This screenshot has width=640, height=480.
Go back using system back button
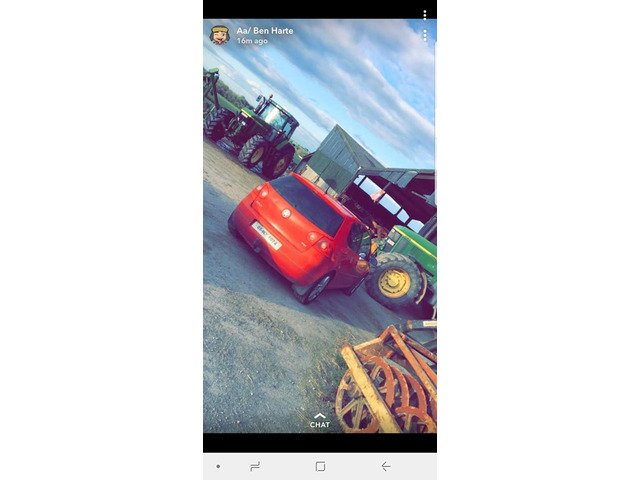click(x=385, y=466)
